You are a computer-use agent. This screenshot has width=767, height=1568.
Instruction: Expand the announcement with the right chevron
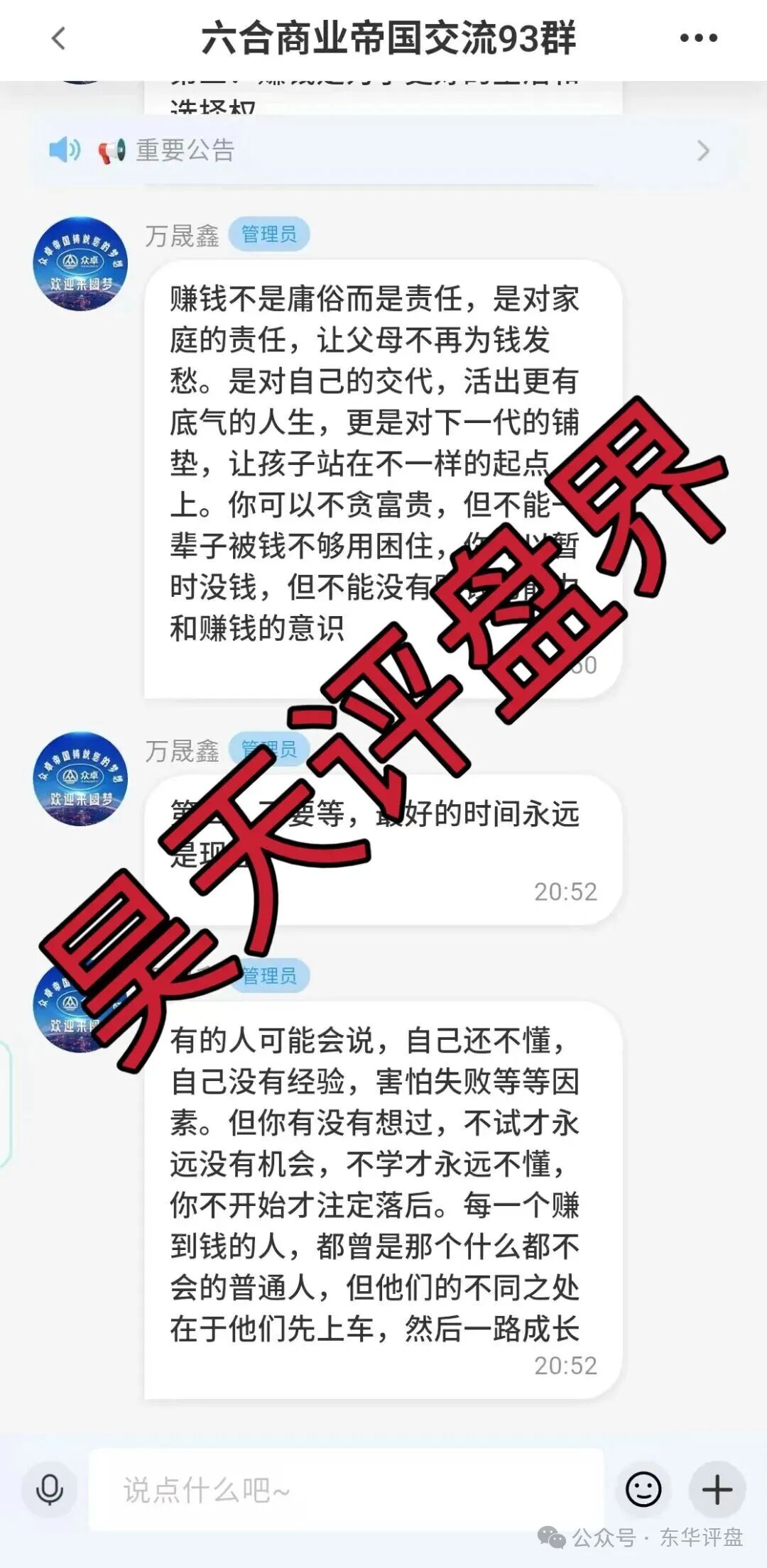703,150
